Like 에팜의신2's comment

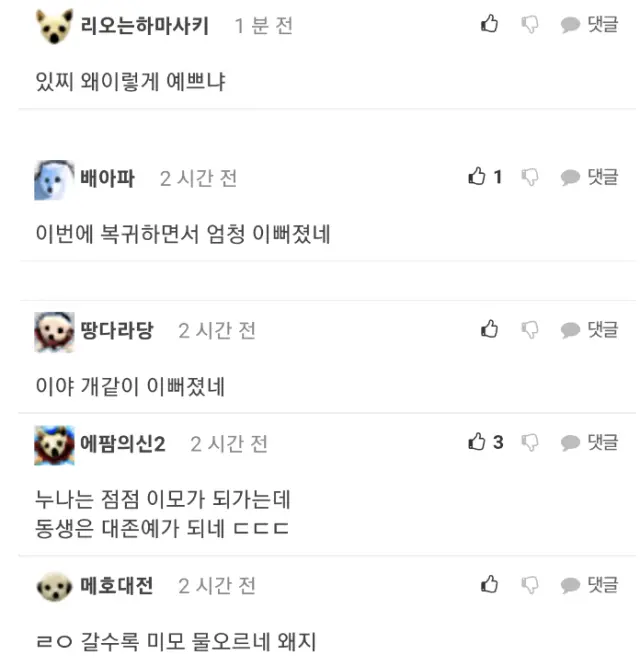pos(478,442)
